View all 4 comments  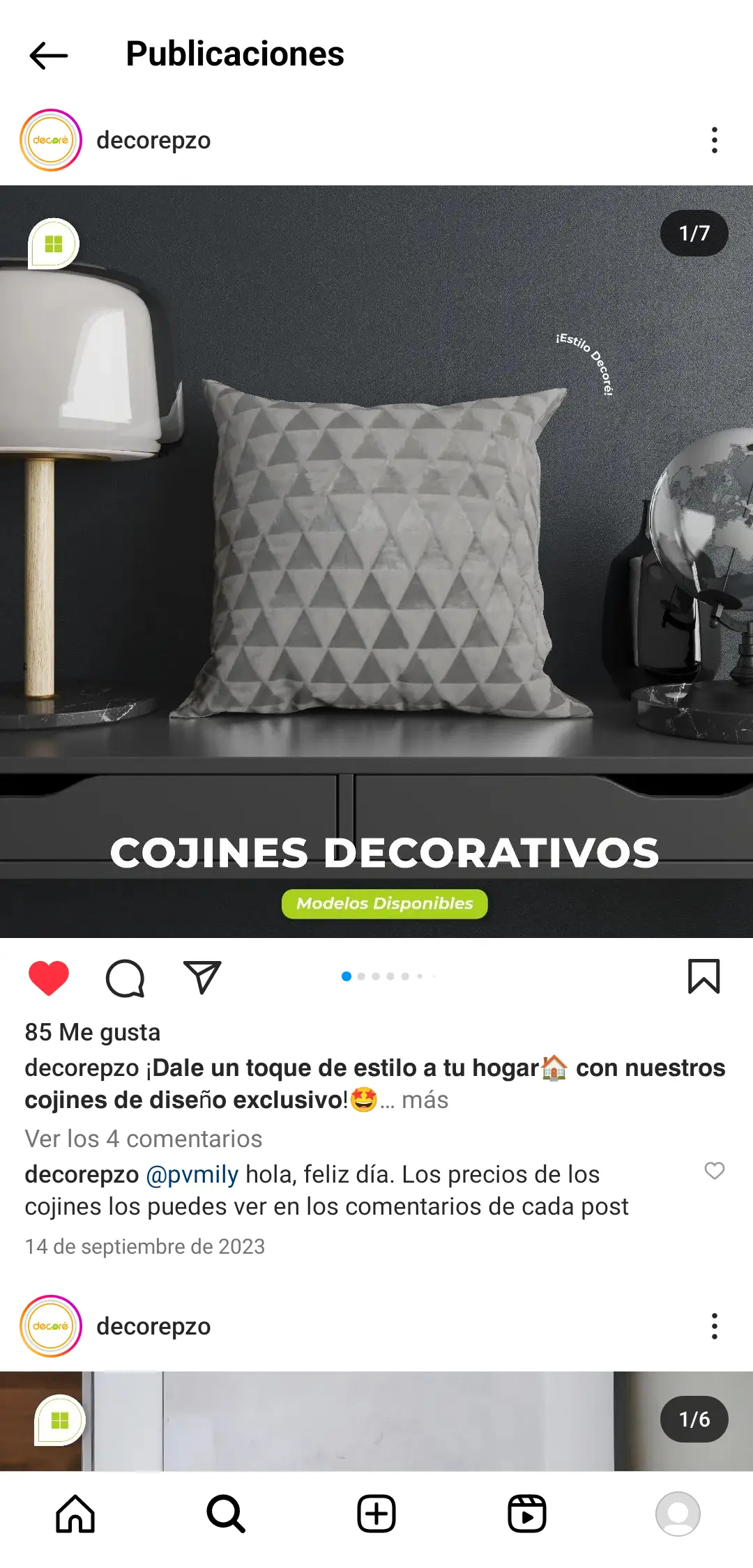(144, 1139)
